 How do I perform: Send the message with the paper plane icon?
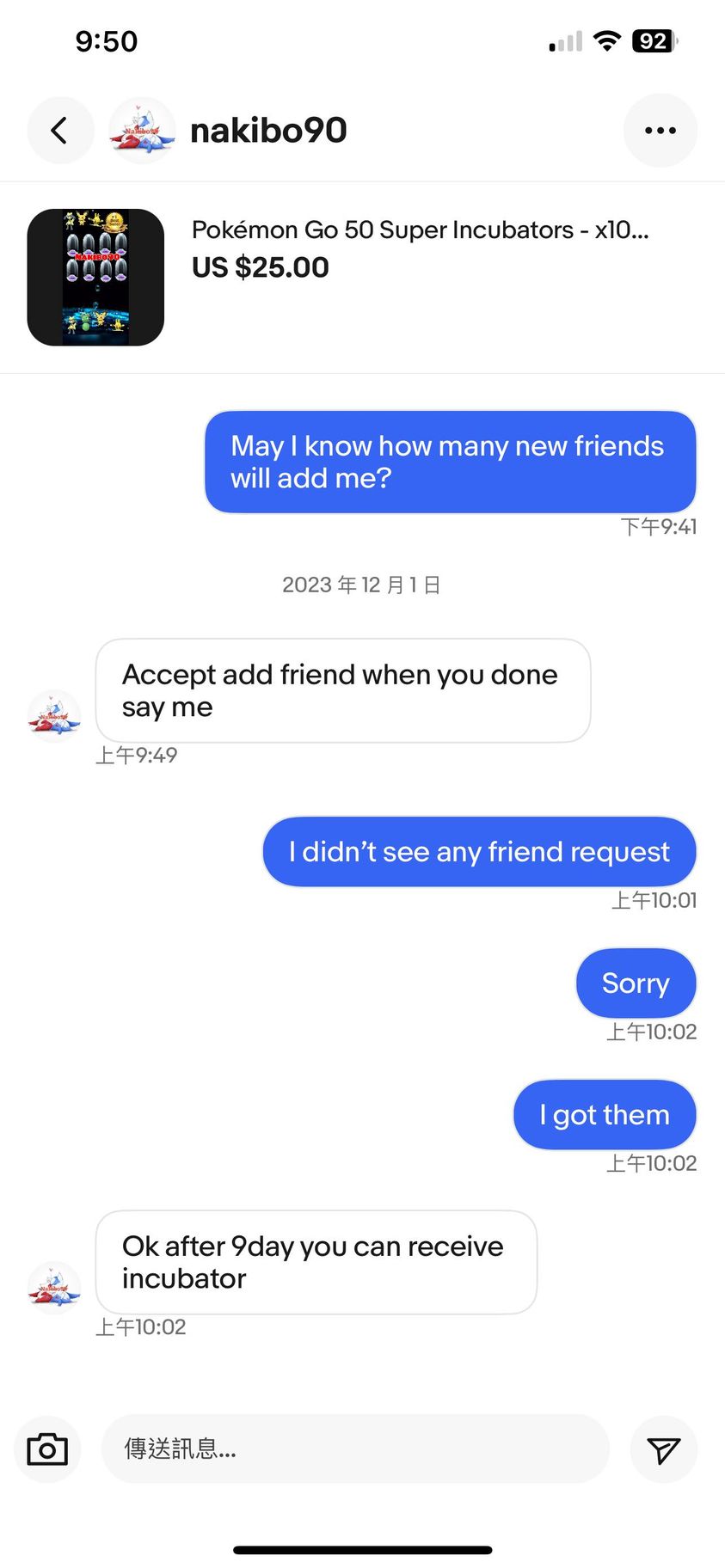click(663, 1449)
